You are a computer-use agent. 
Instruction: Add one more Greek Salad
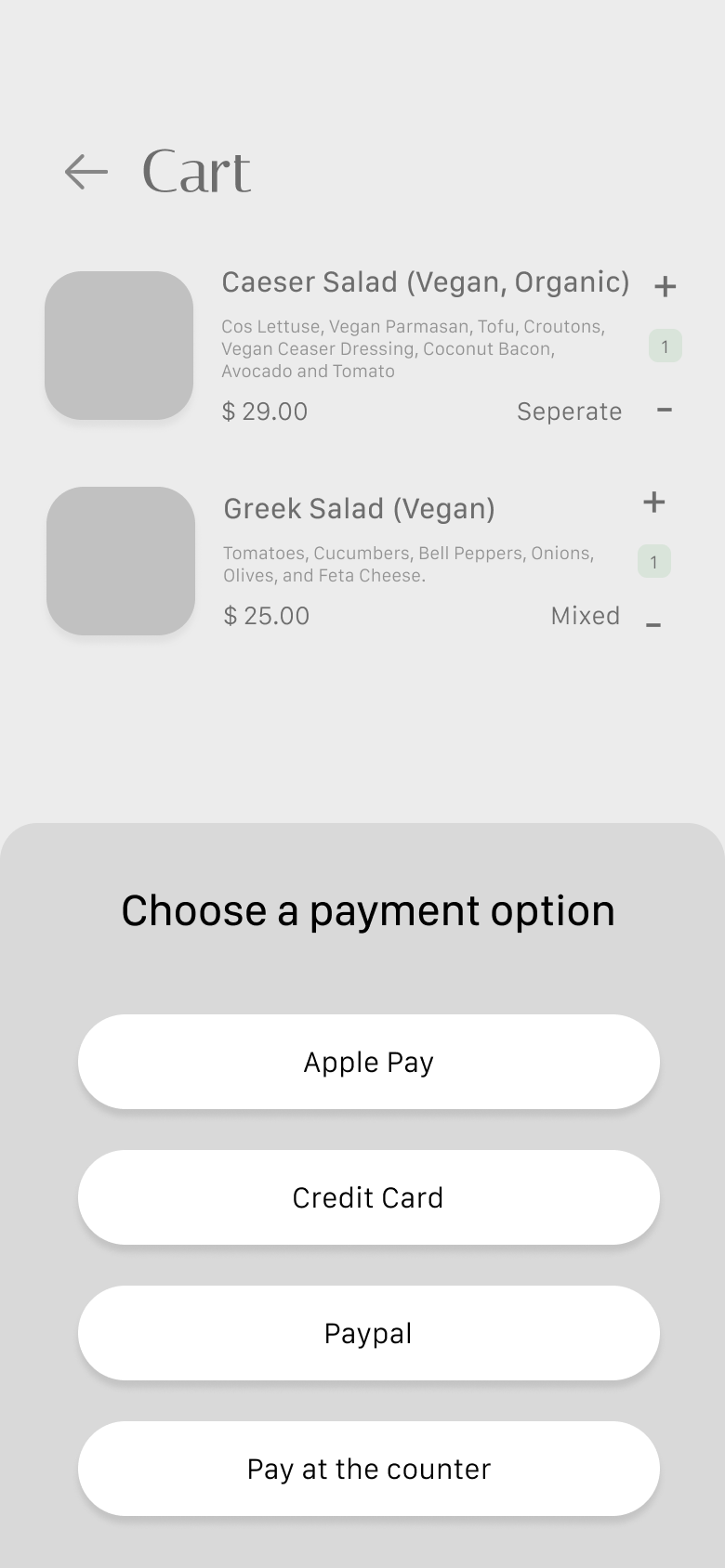click(x=654, y=503)
